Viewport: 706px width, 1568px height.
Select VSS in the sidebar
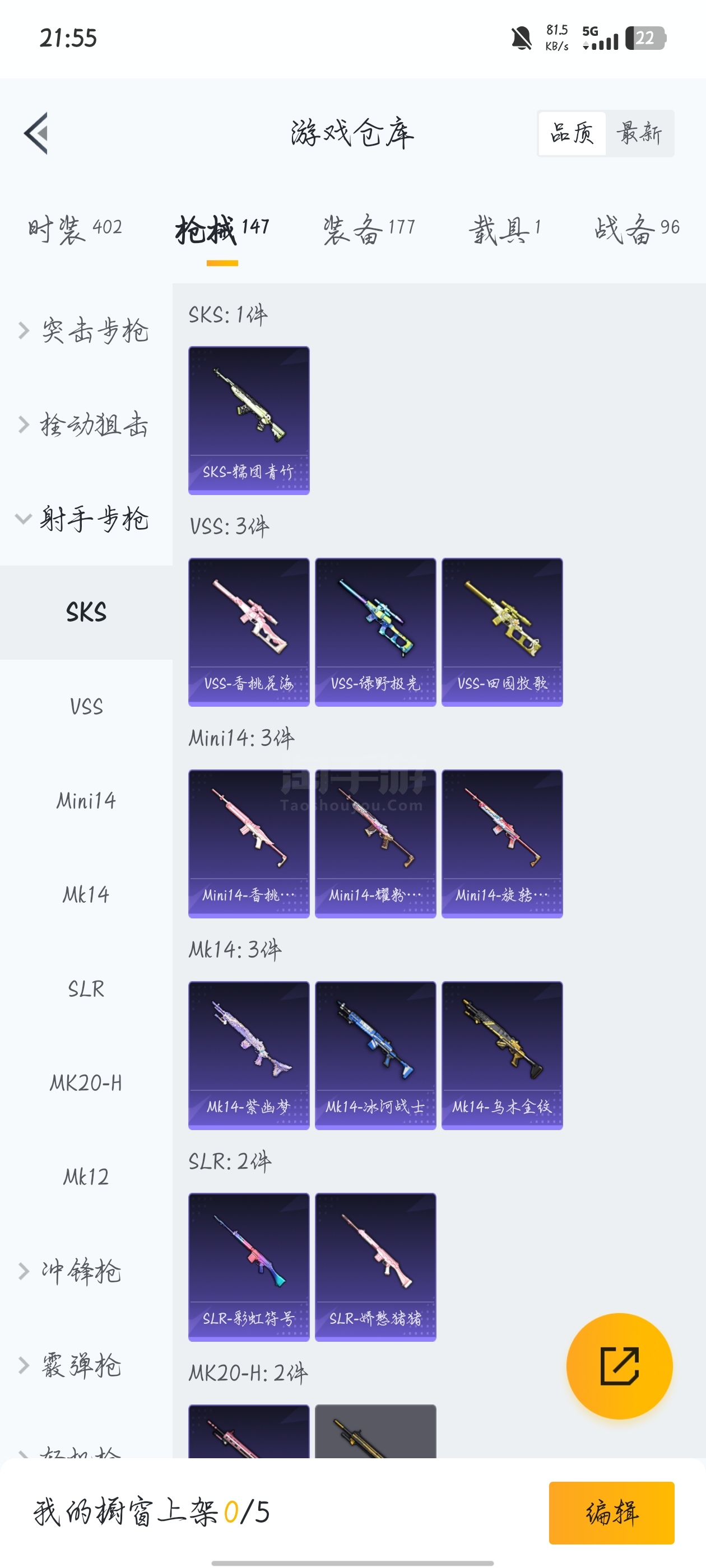(x=86, y=707)
